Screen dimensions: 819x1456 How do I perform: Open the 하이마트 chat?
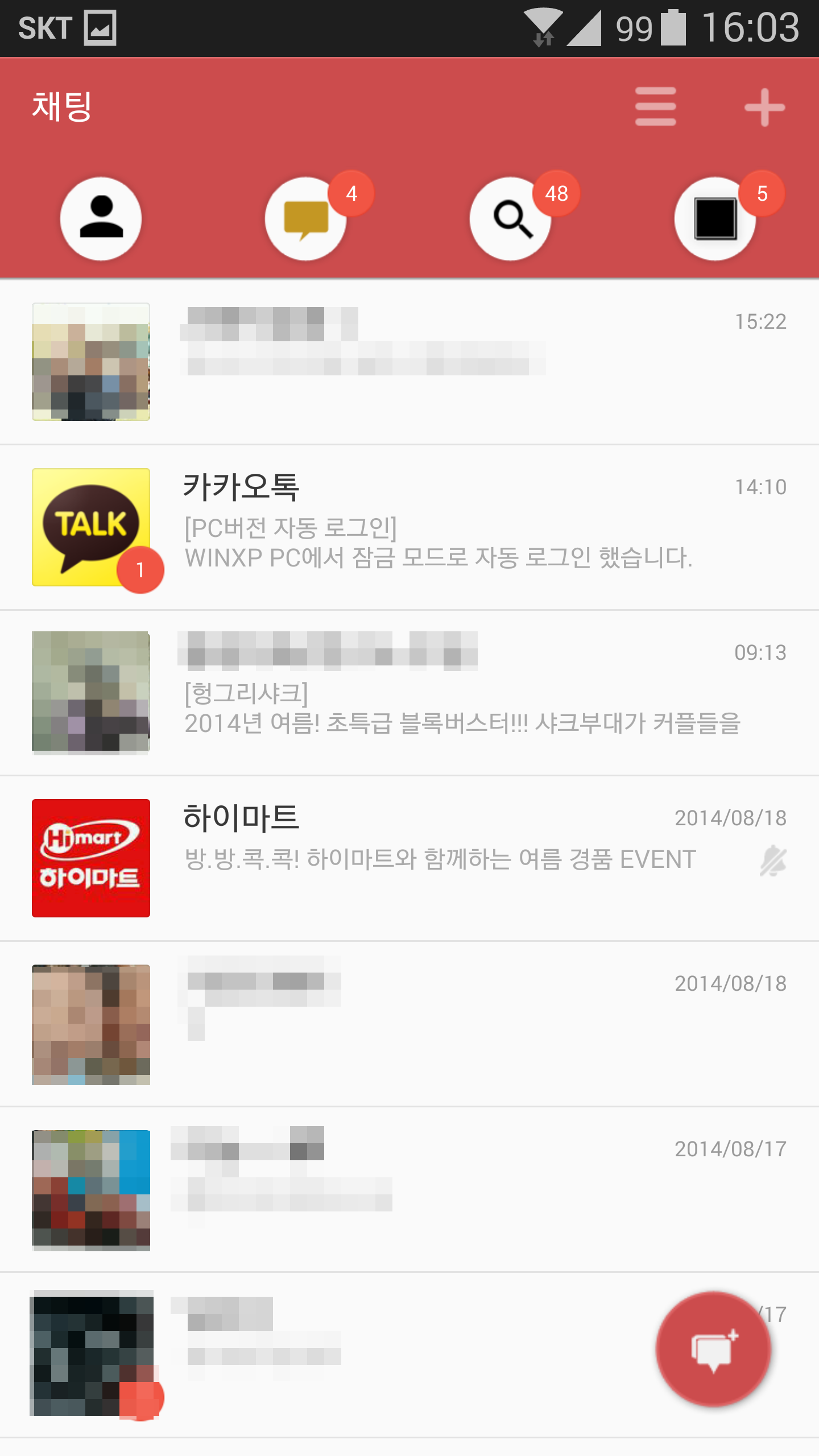(409, 858)
